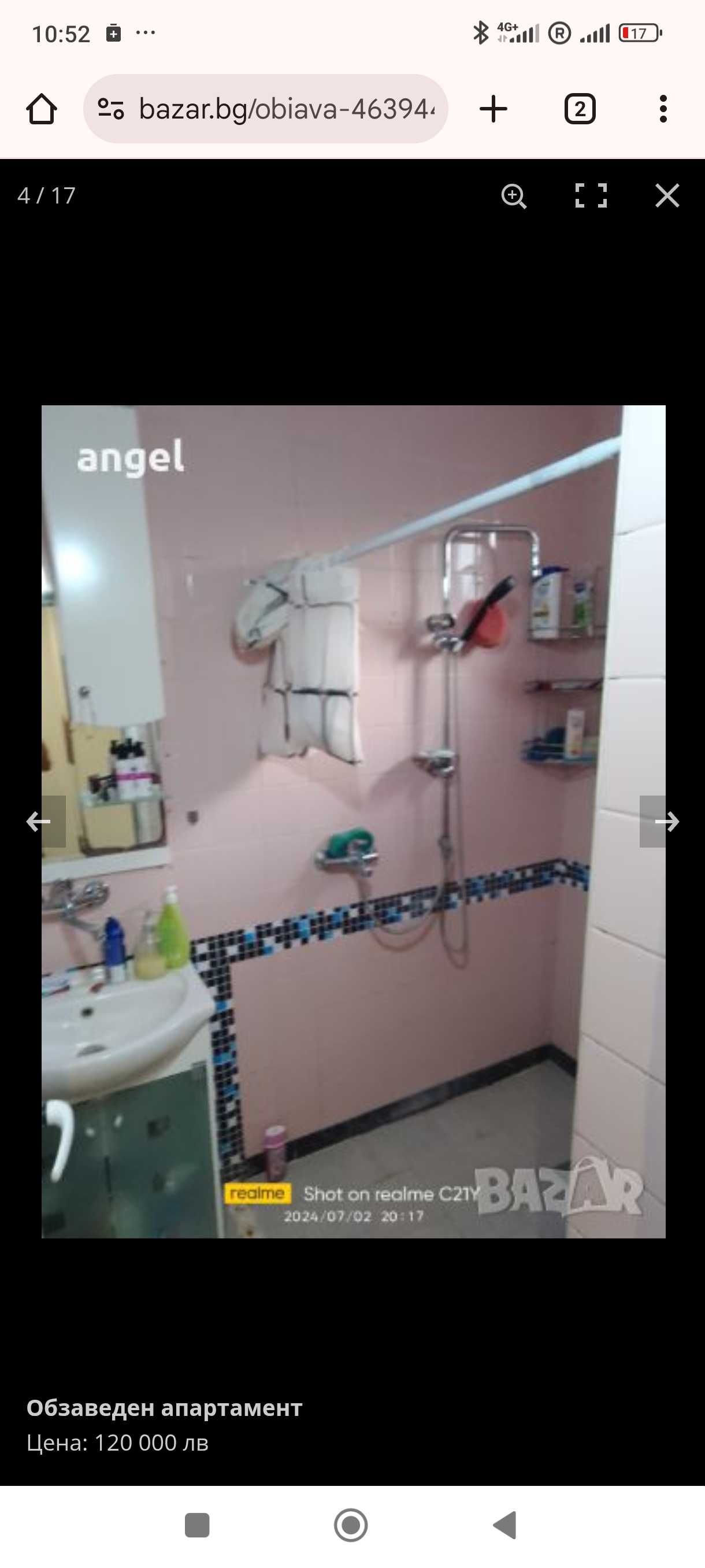705x1568 pixels.
Task: Open the bazar.bg address bar
Action: (x=286, y=110)
